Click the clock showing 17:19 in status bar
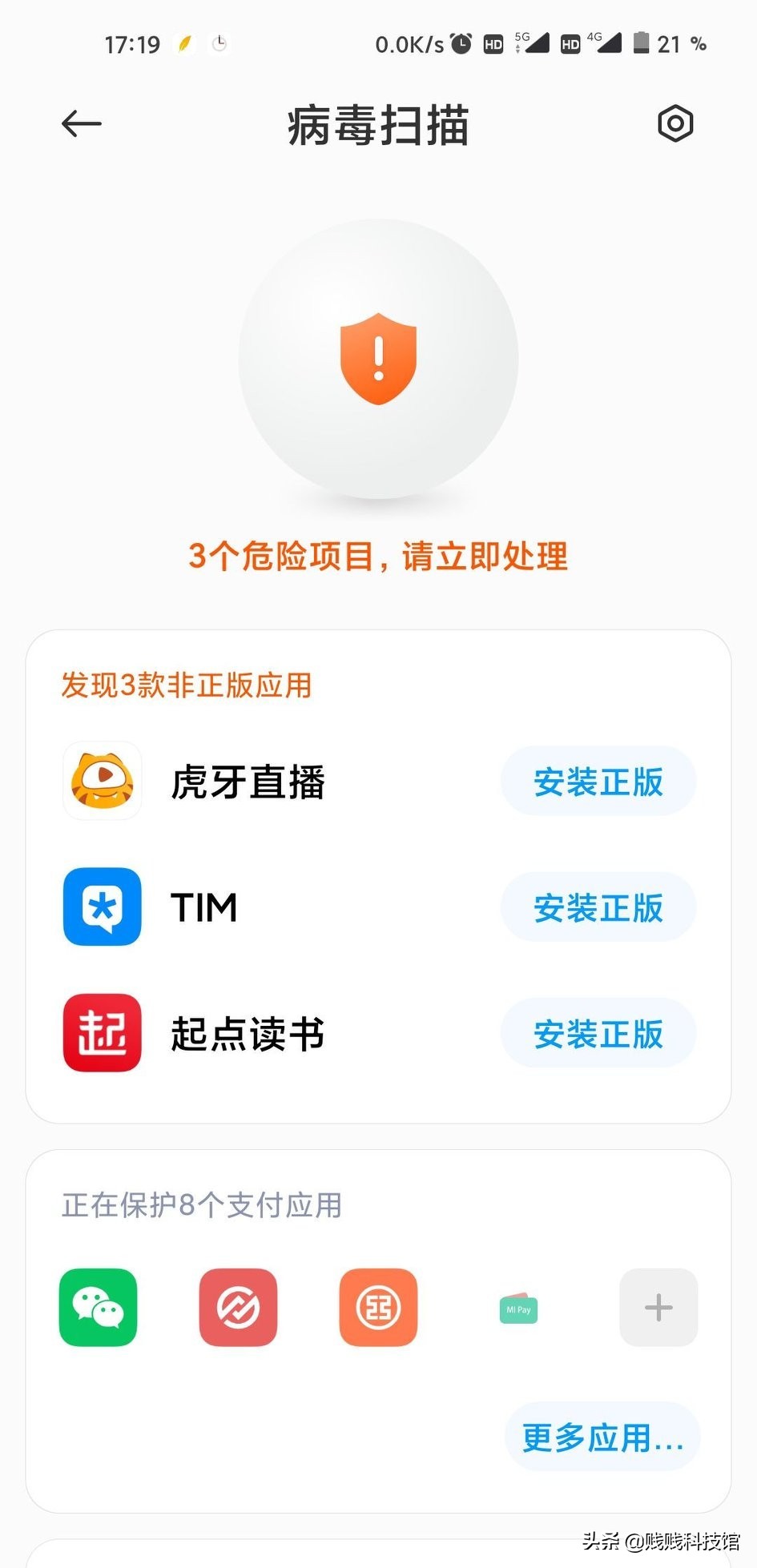The image size is (757, 1568). [133, 44]
